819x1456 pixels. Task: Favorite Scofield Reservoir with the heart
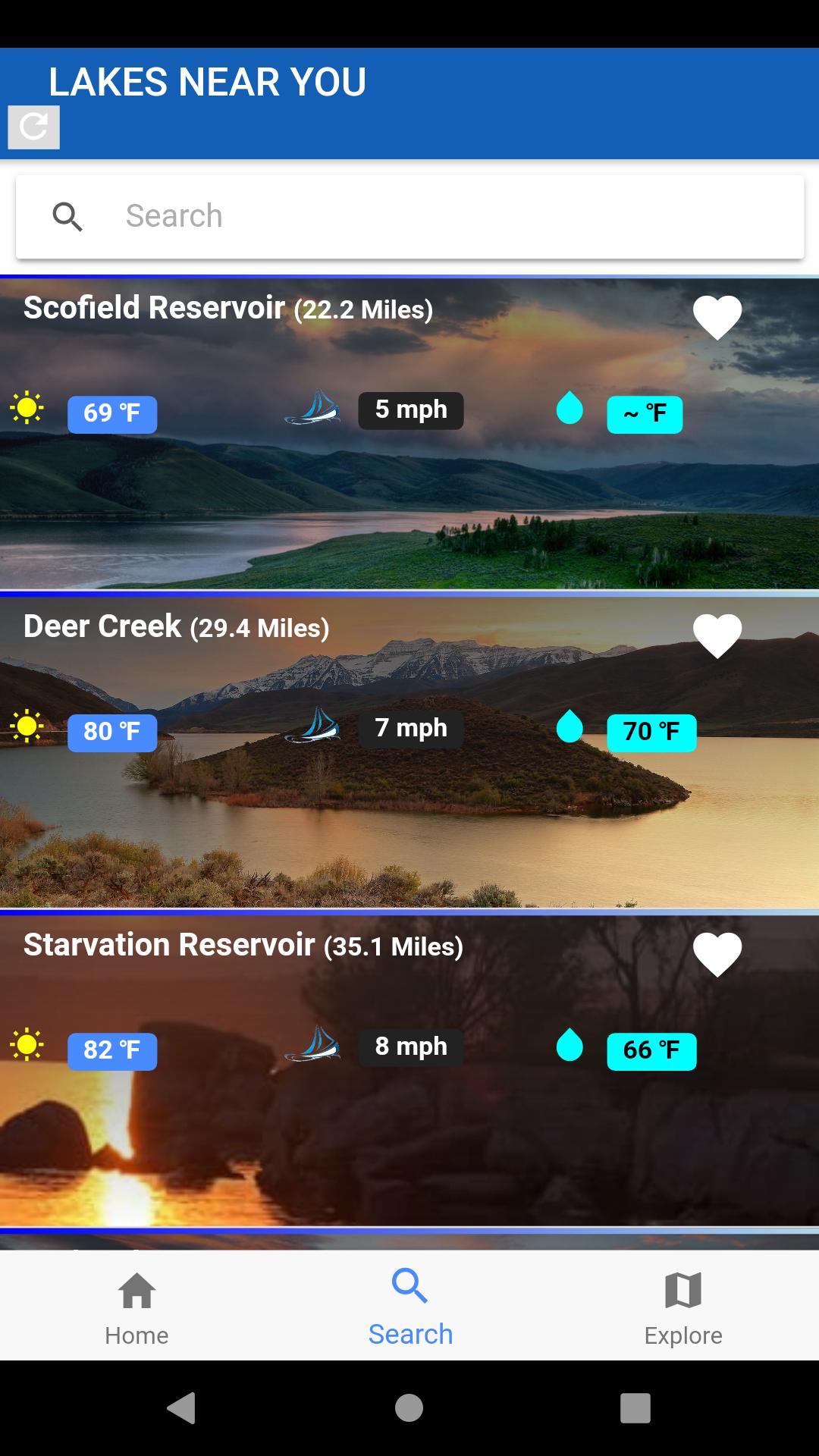pos(717,317)
